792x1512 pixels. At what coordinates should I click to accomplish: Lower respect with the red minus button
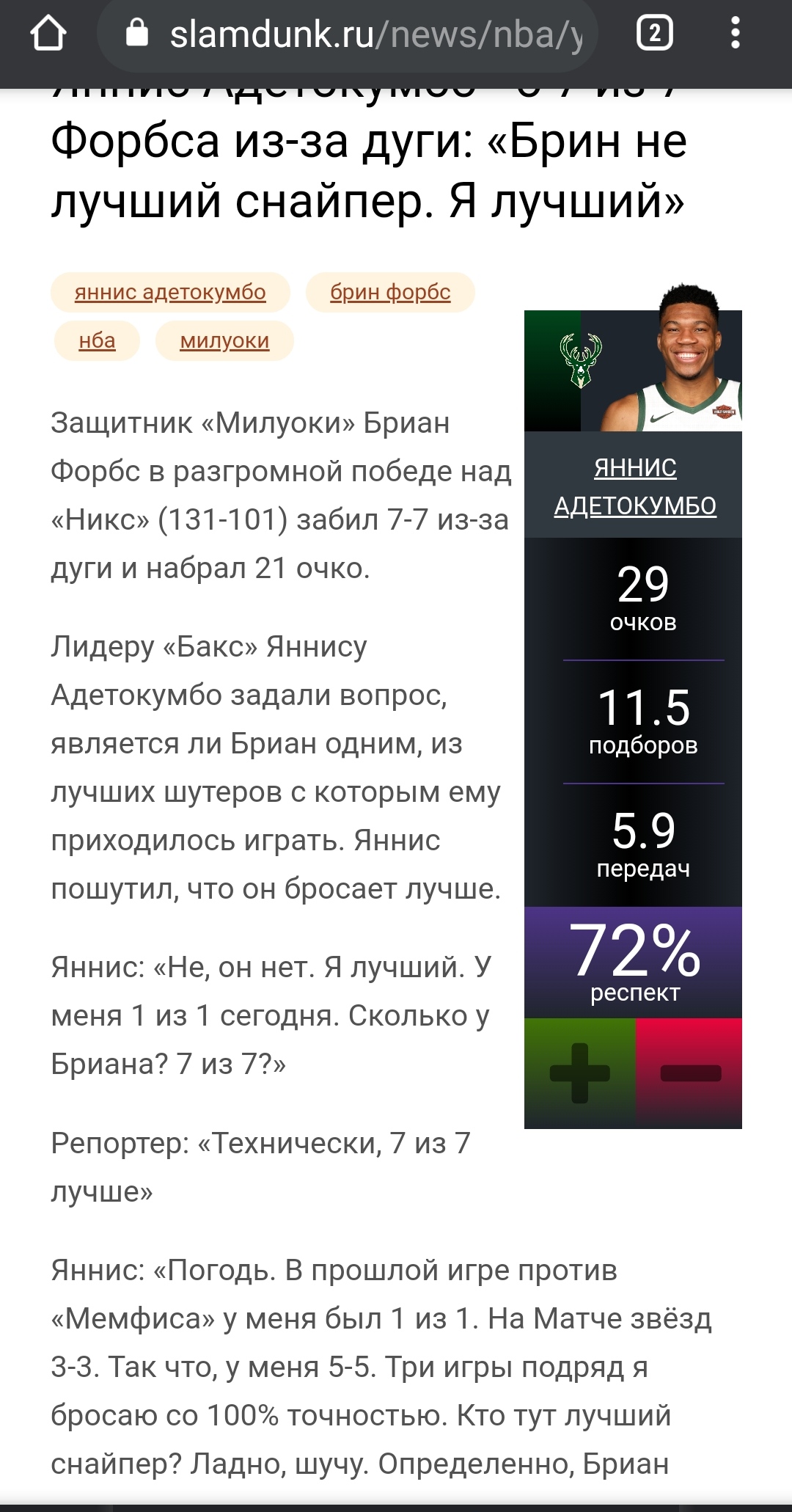690,1073
